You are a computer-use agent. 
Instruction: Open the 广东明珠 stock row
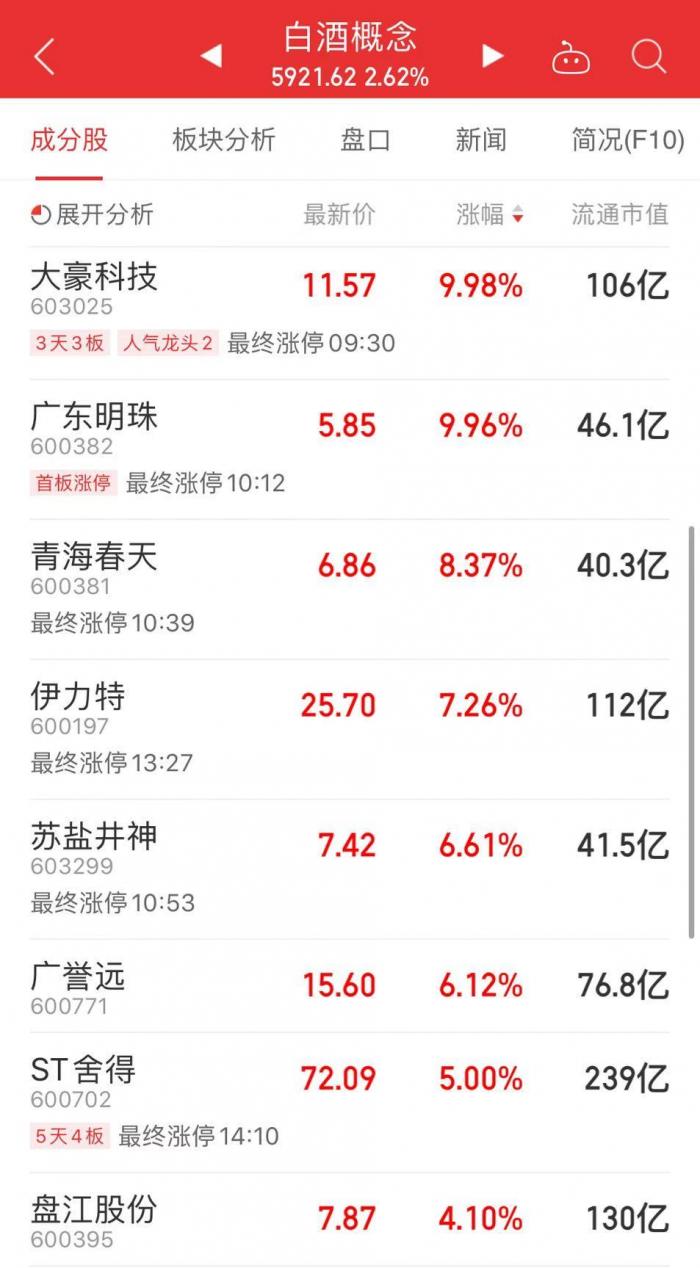[350, 450]
